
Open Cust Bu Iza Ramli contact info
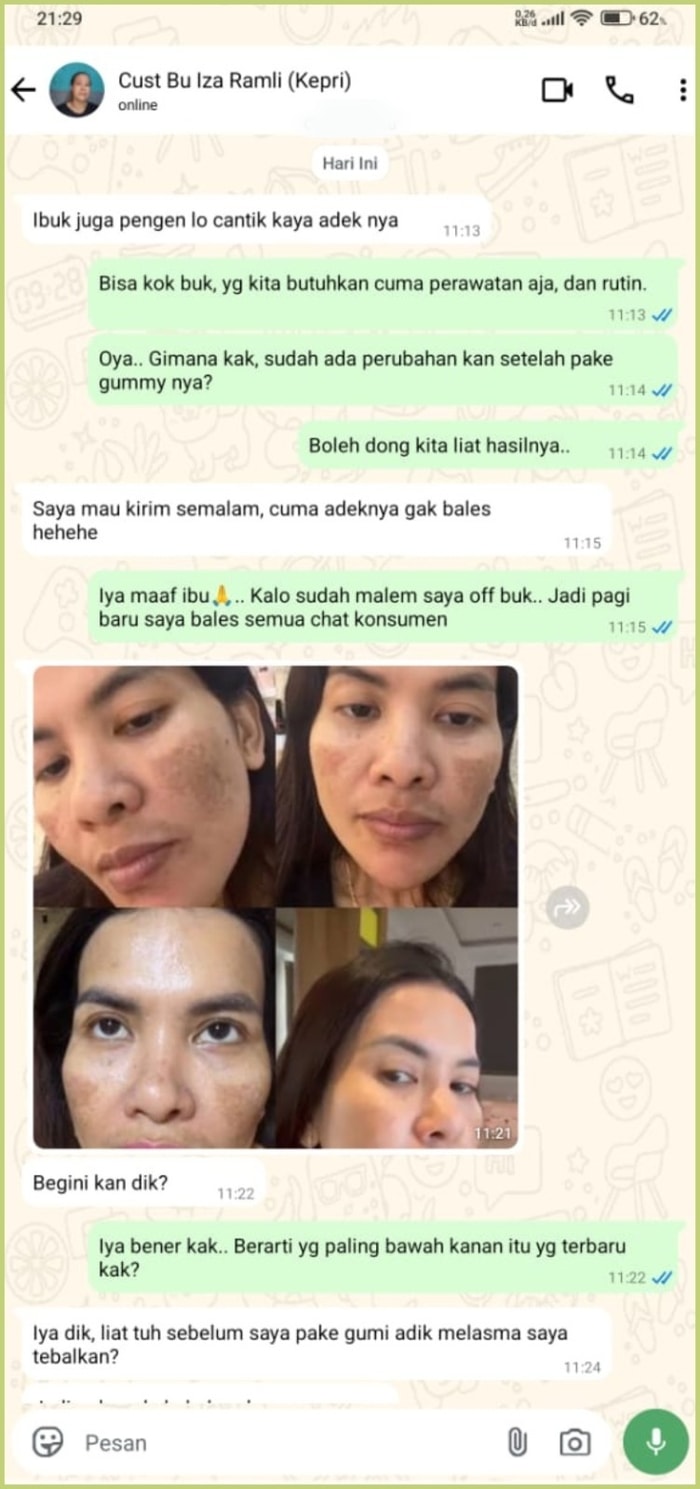point(234,89)
